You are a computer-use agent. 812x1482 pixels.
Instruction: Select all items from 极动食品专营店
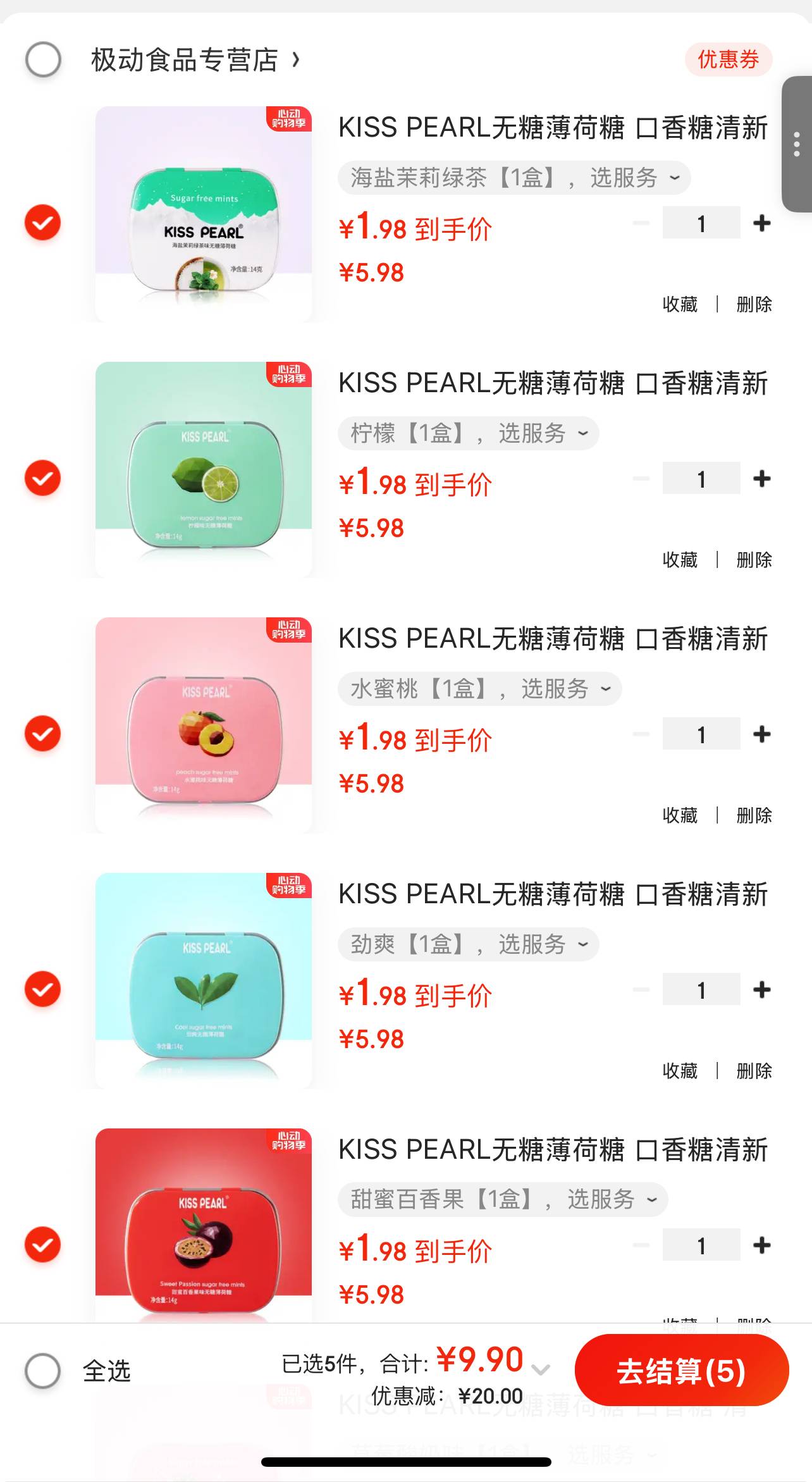tap(43, 60)
